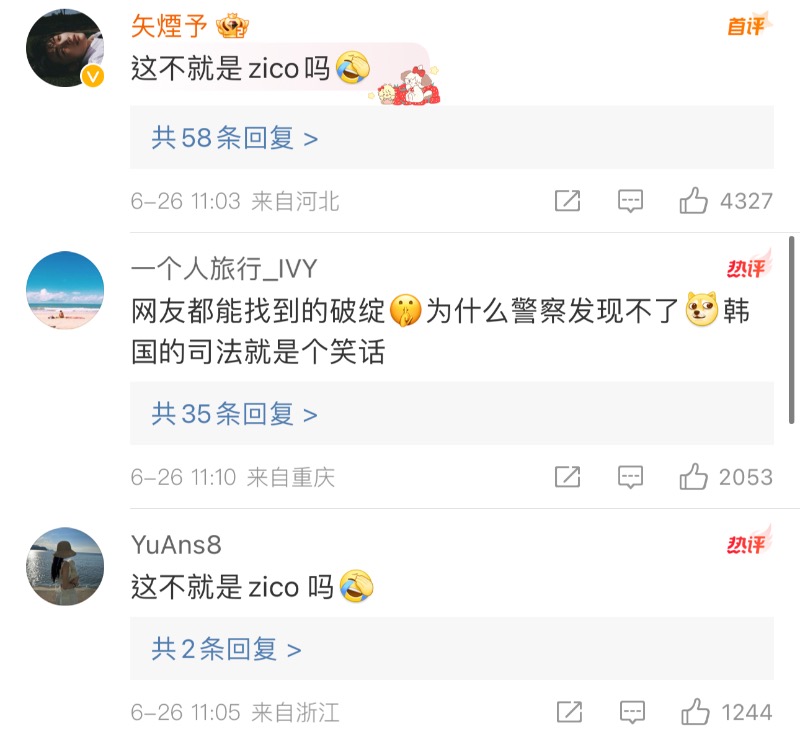Expand the 35 replies under 一个人旅行_IVY's comment
This screenshot has width=800, height=734.
click(x=235, y=414)
